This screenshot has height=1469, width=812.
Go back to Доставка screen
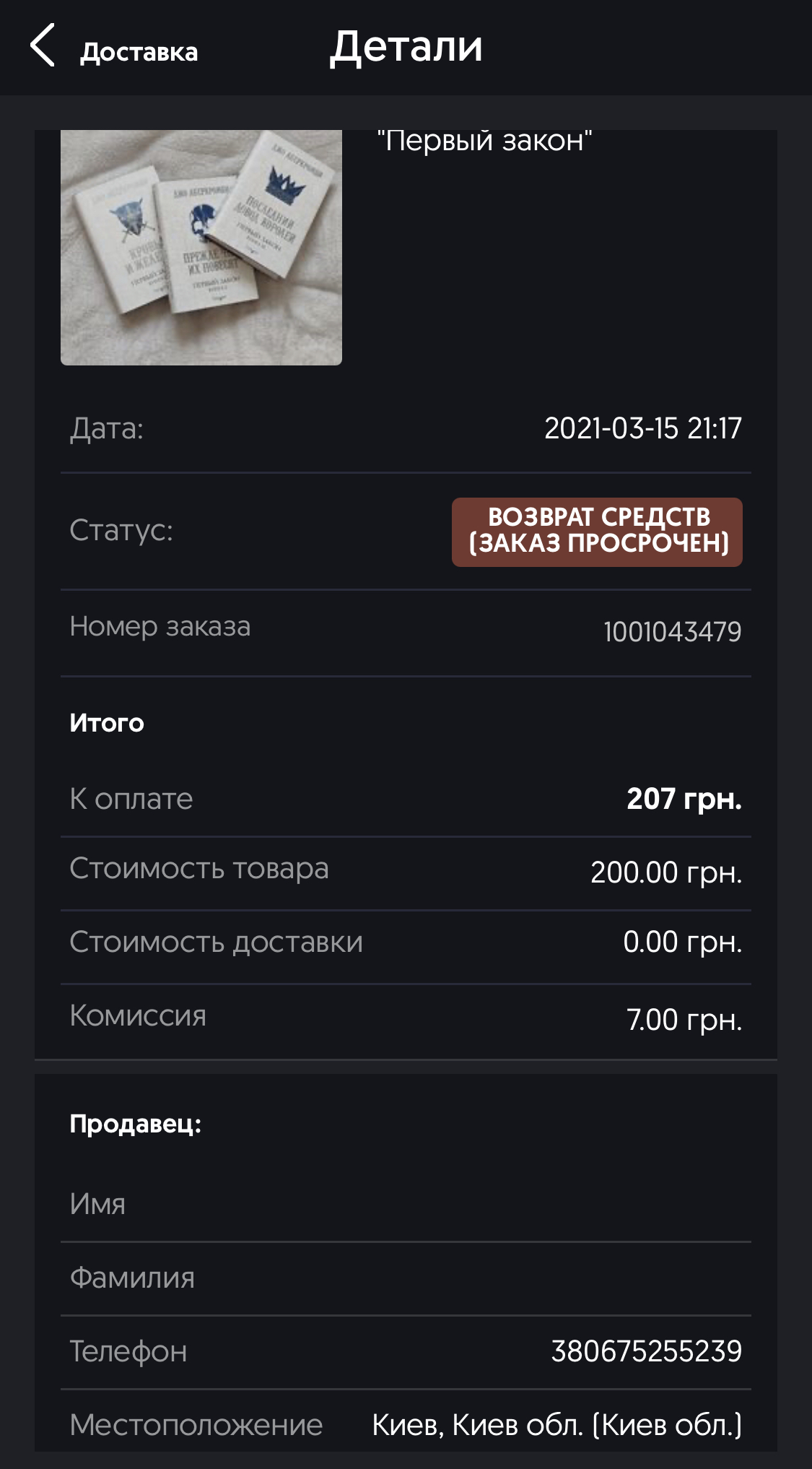point(112,48)
